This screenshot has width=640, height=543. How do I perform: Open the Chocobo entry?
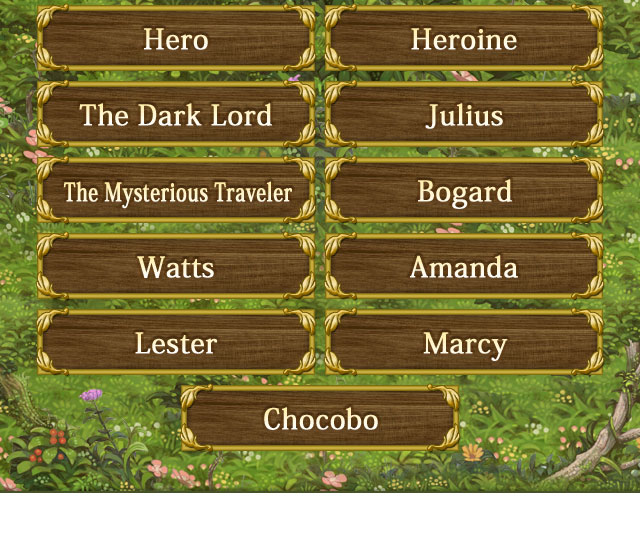tap(320, 420)
